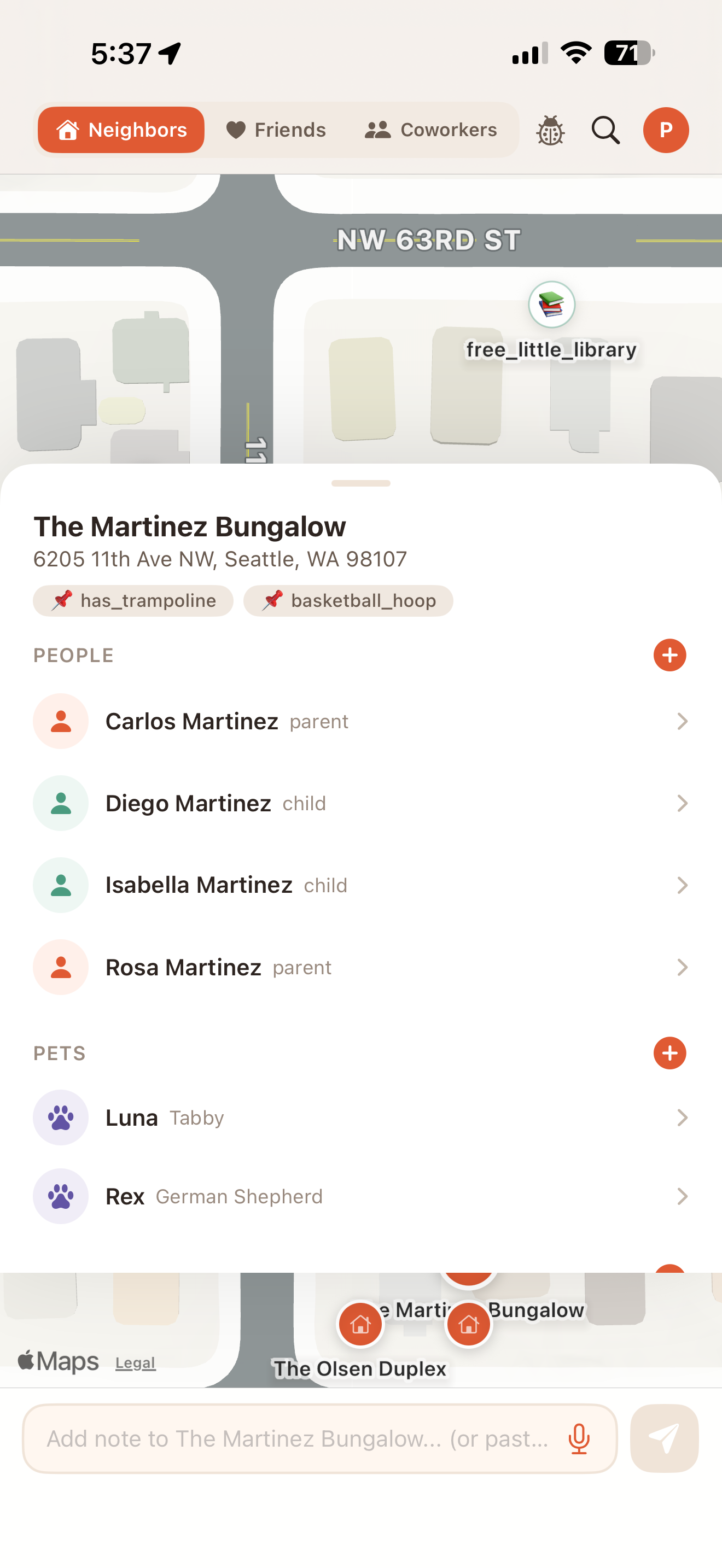Tap Luna's purple paw print icon
The width and height of the screenshot is (722, 1568).
coord(60,1118)
